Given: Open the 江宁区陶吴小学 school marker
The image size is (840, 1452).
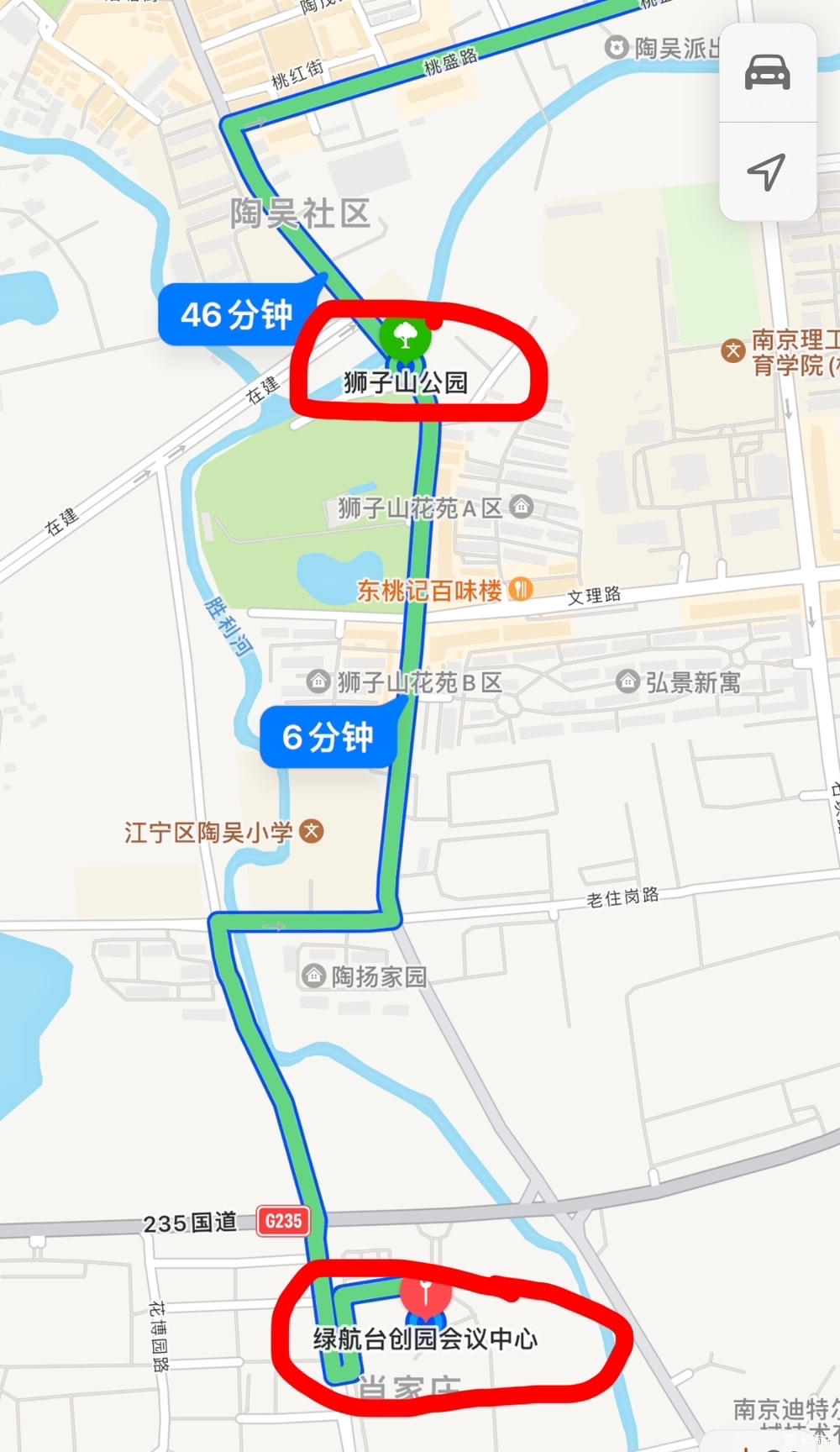Looking at the screenshot, I should (312, 831).
